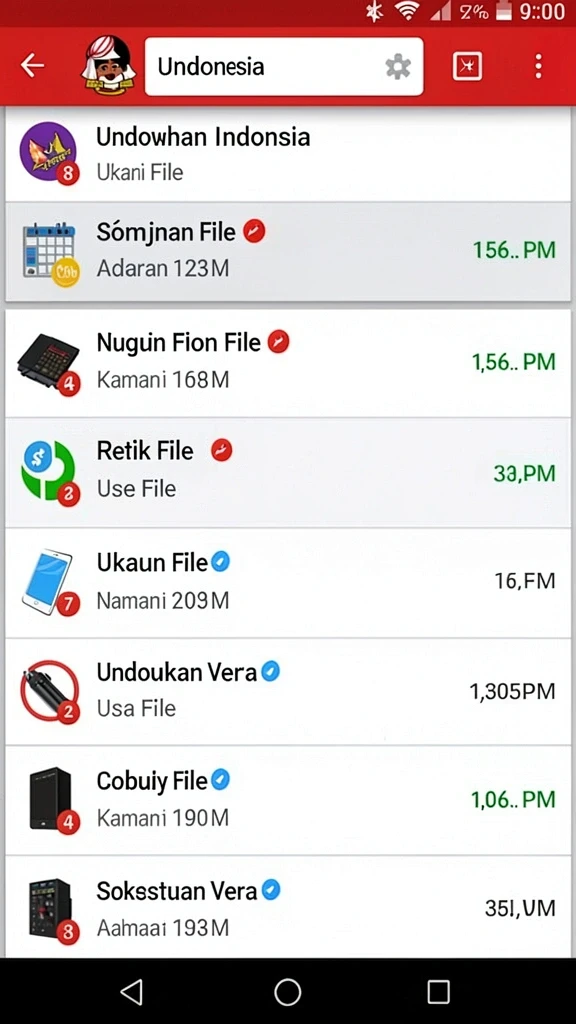Image resolution: width=576 pixels, height=1024 pixels.
Task: Open the three-dot overflow menu
Action: 538,66
